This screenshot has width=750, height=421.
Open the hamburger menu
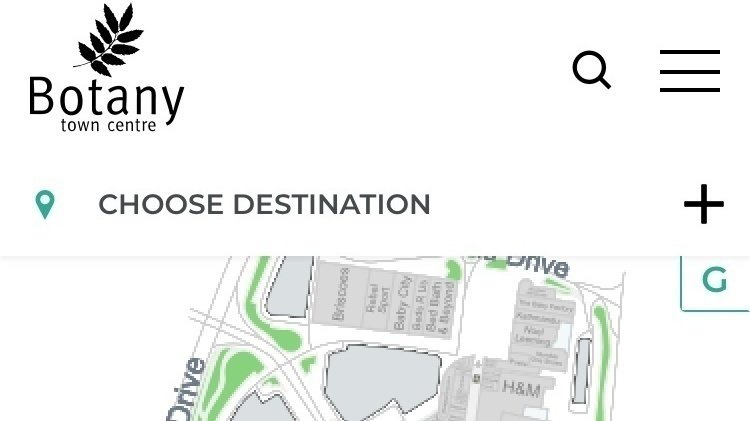(x=689, y=71)
